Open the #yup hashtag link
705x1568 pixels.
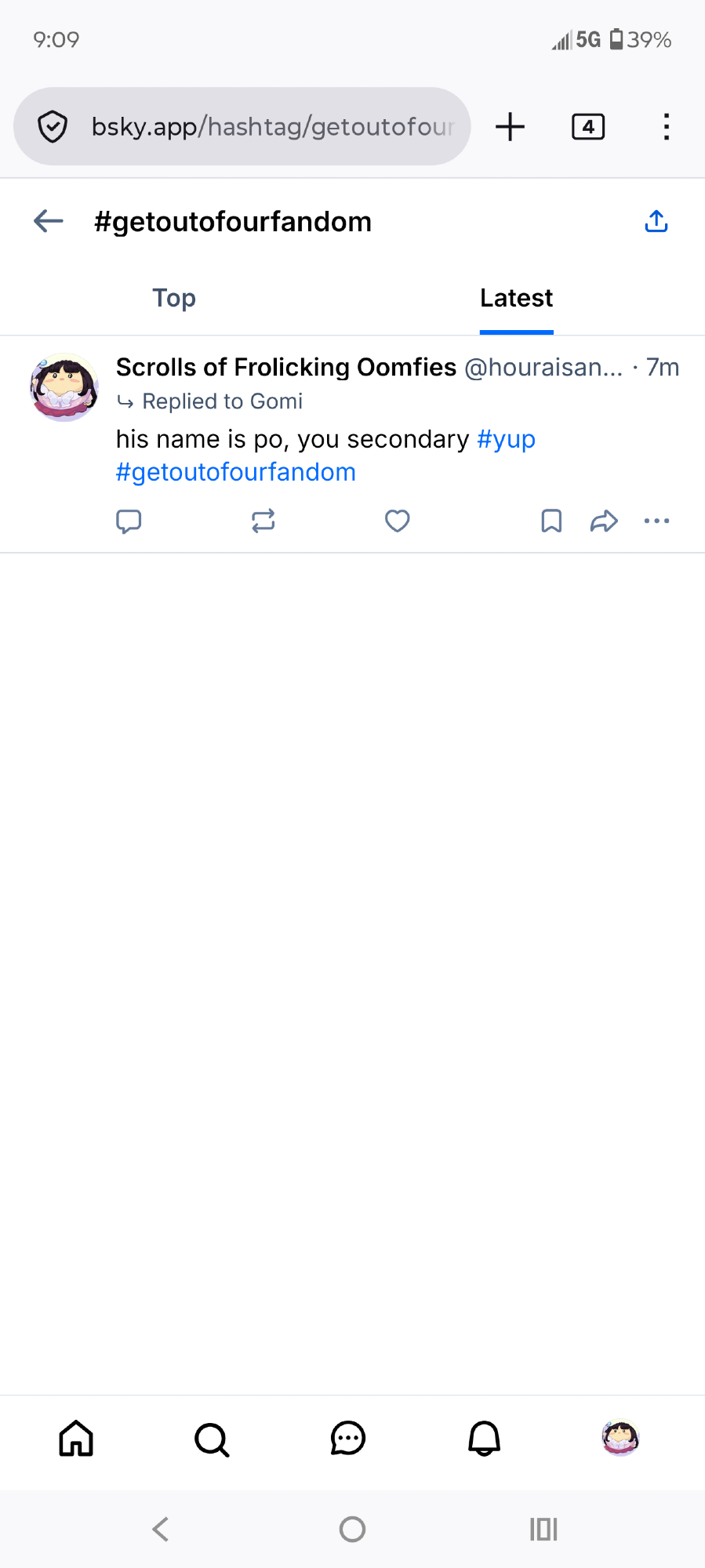506,439
